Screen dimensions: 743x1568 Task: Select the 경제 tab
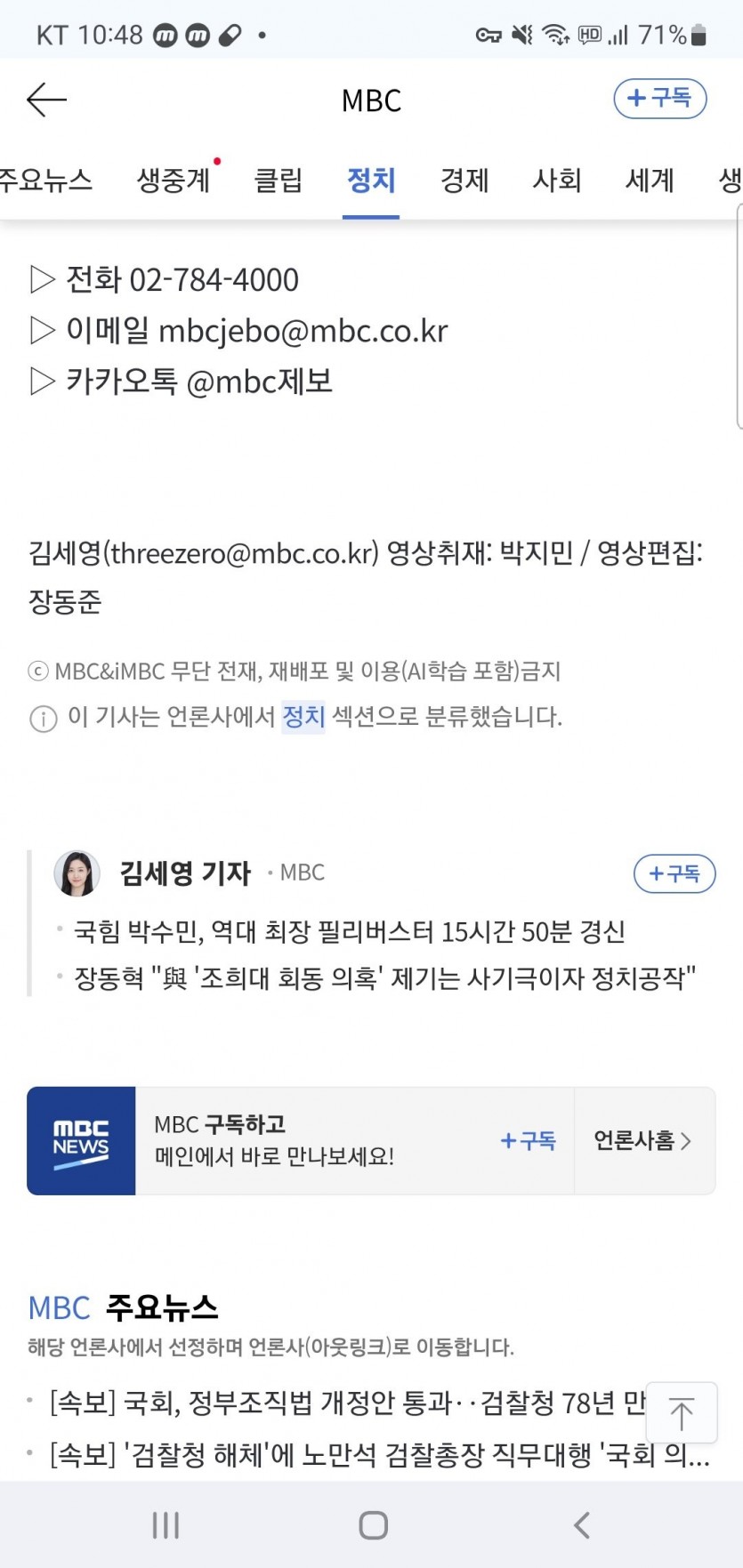click(464, 181)
